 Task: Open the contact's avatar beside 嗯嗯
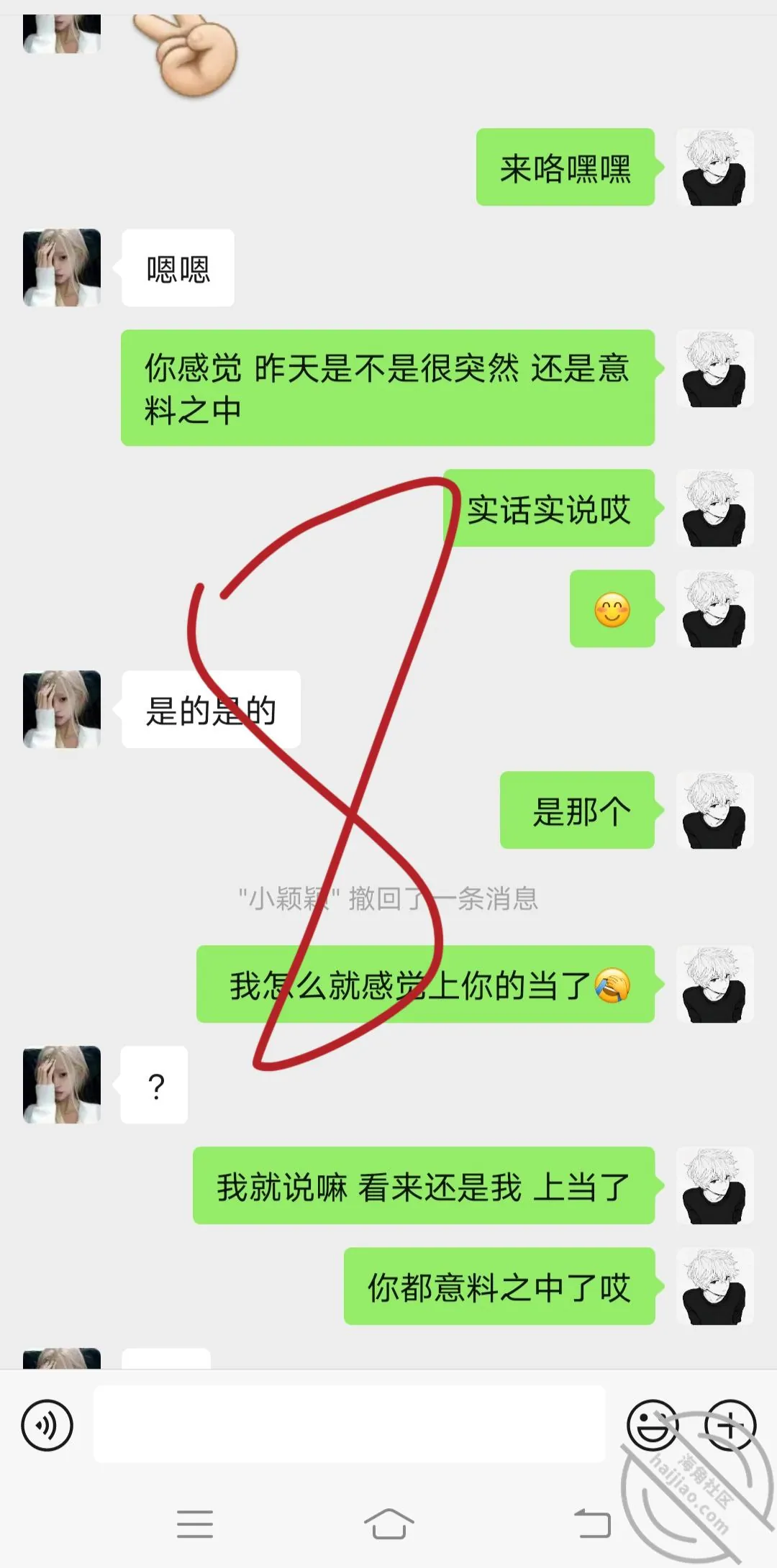[62, 268]
